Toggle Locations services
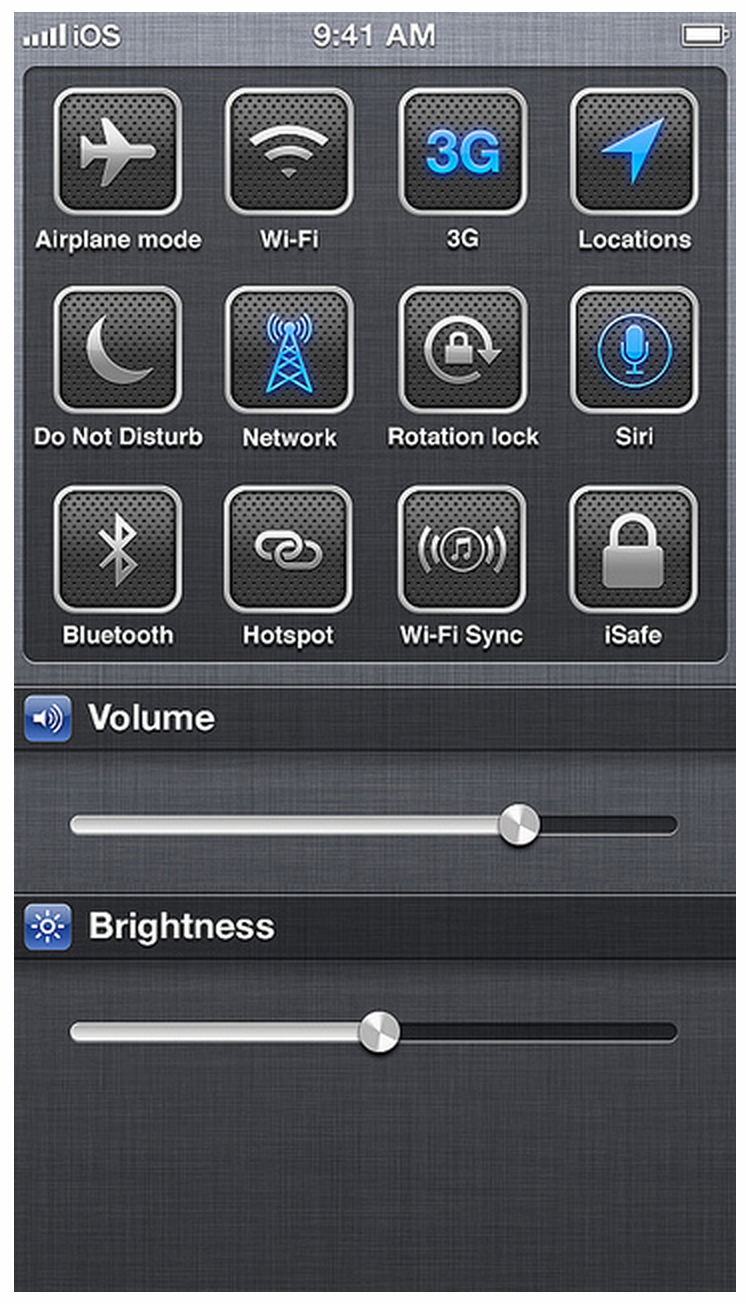The image size is (748, 1304). (x=634, y=152)
